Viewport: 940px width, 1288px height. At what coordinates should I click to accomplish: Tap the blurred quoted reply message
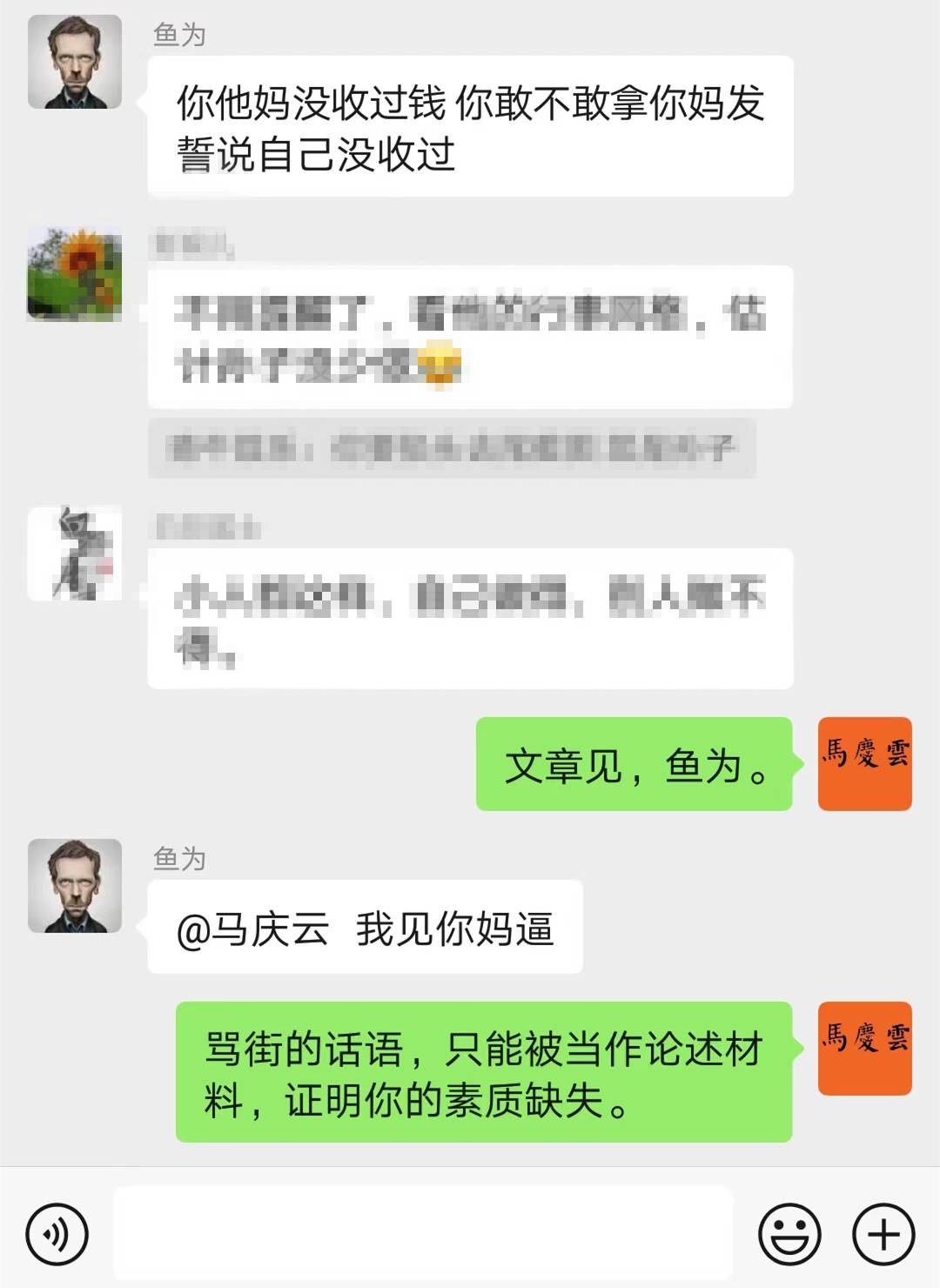pos(451,448)
